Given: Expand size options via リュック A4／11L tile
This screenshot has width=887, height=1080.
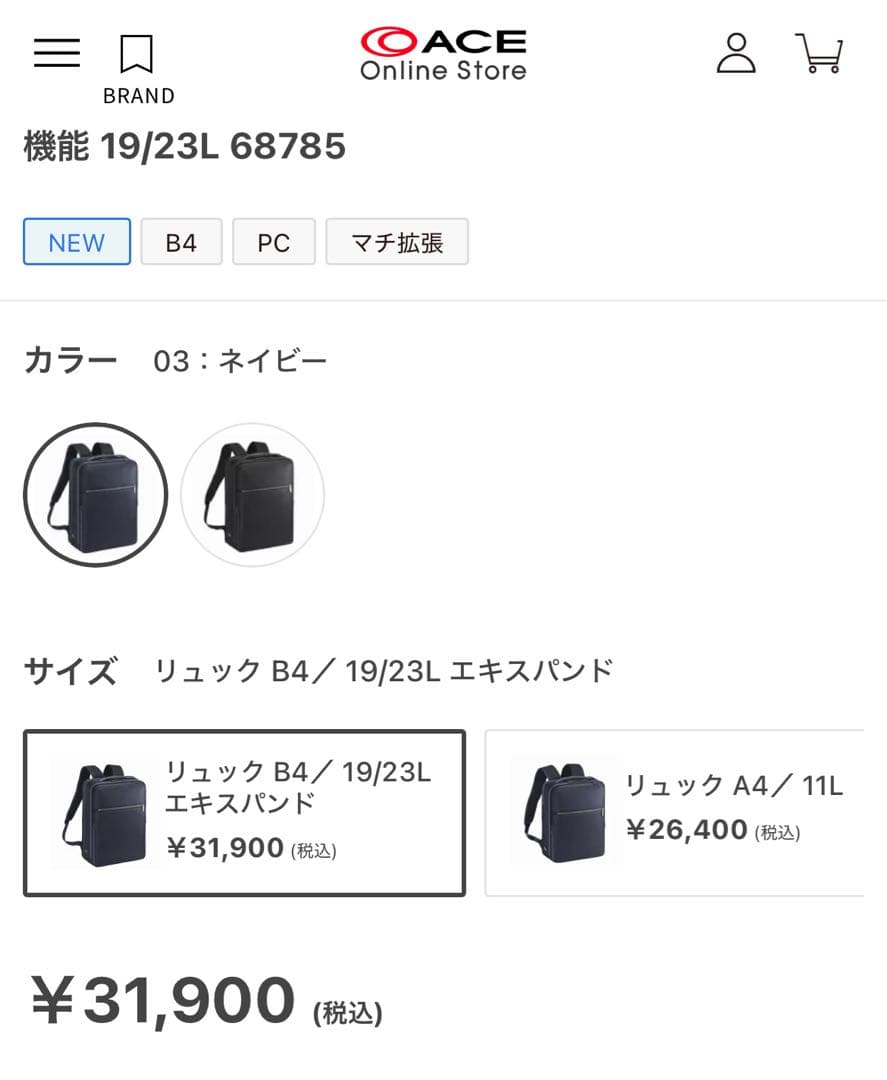Looking at the screenshot, I should click(690, 810).
